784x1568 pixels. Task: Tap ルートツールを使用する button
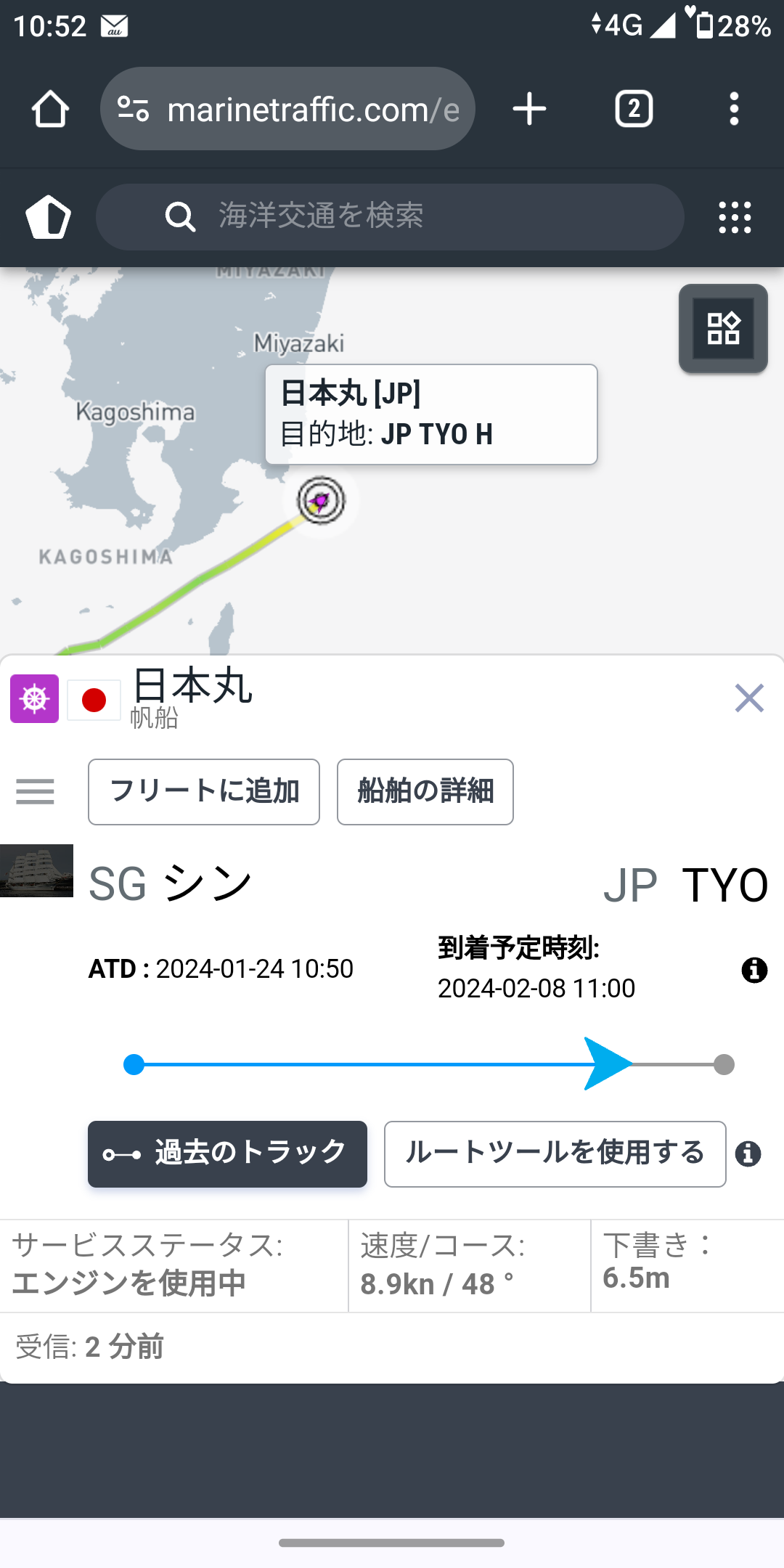[x=555, y=1153]
